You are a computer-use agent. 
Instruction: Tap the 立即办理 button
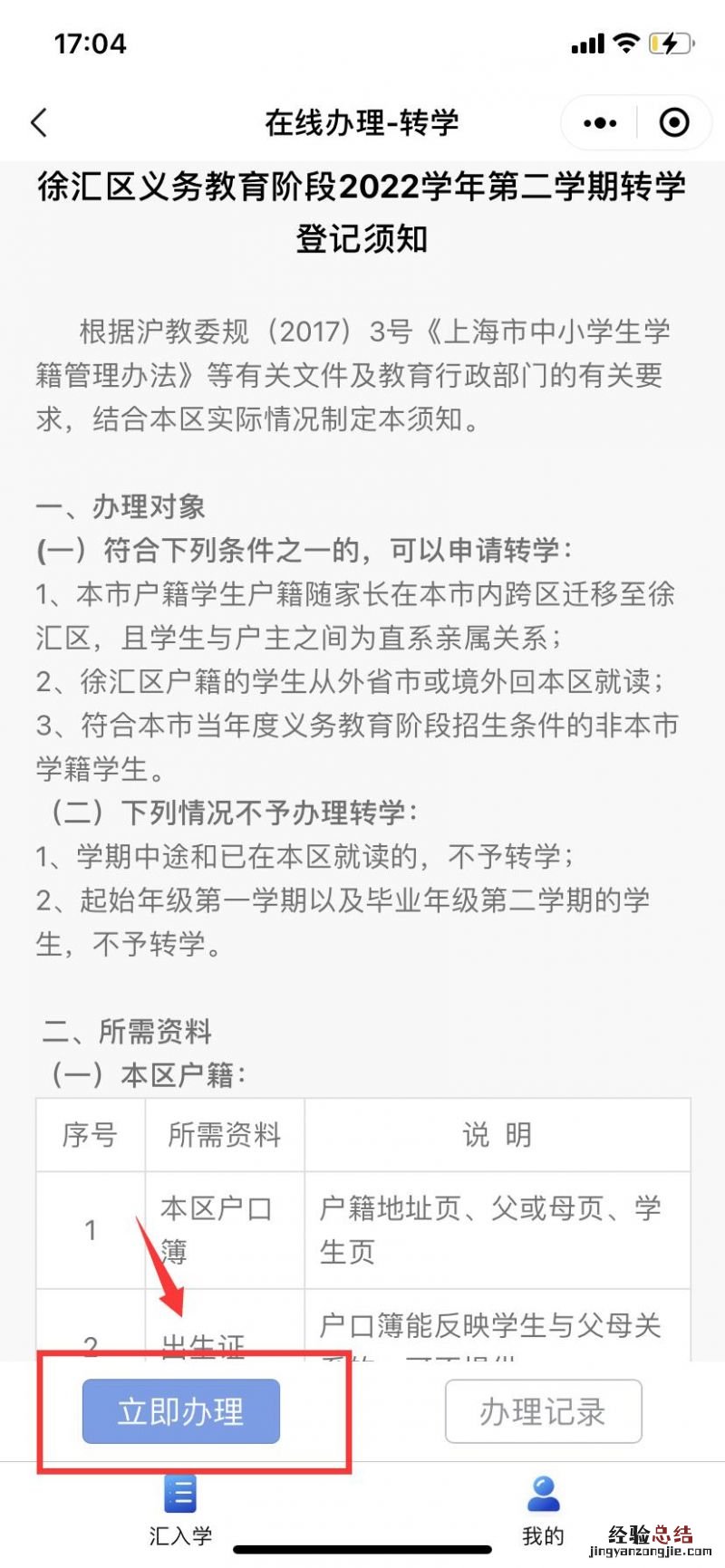181,1410
